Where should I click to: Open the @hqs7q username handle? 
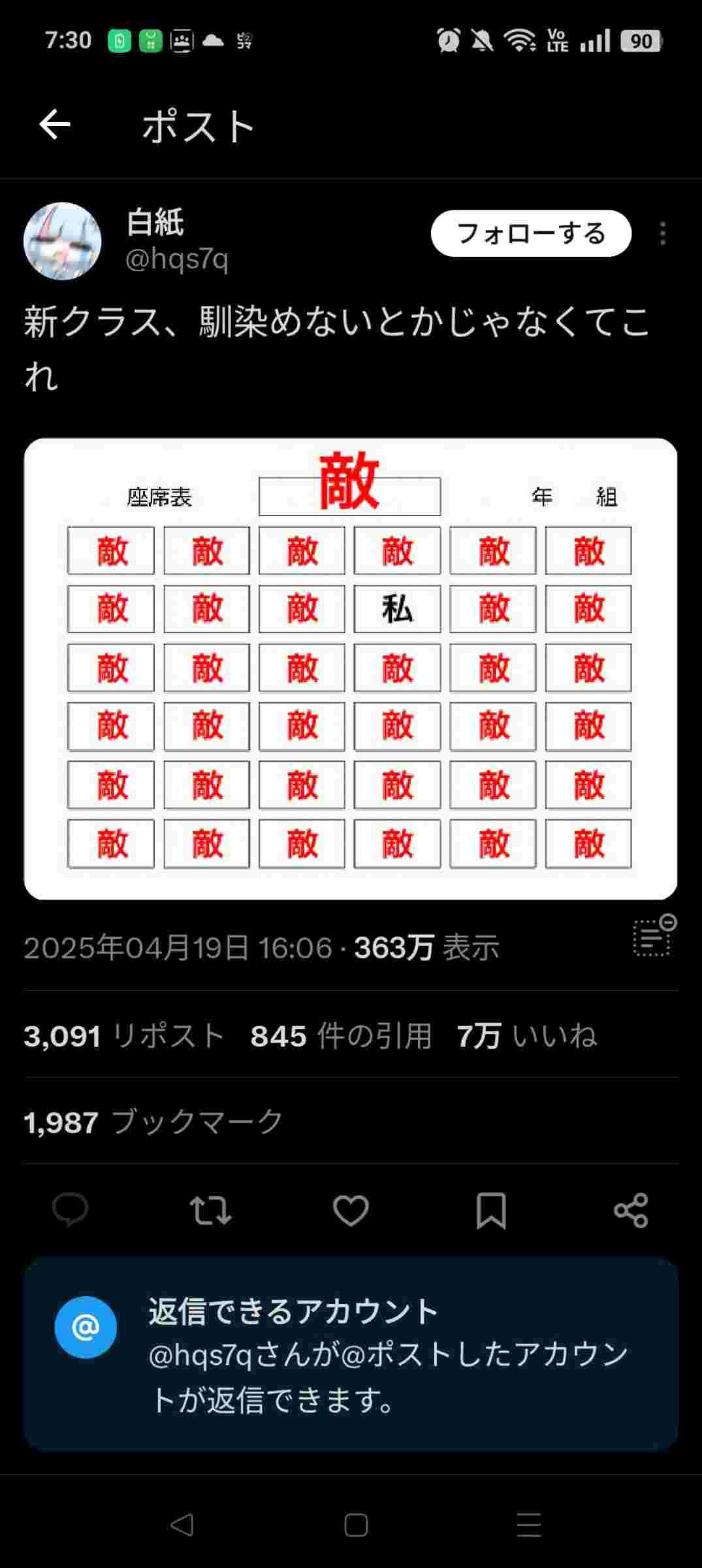click(x=177, y=259)
